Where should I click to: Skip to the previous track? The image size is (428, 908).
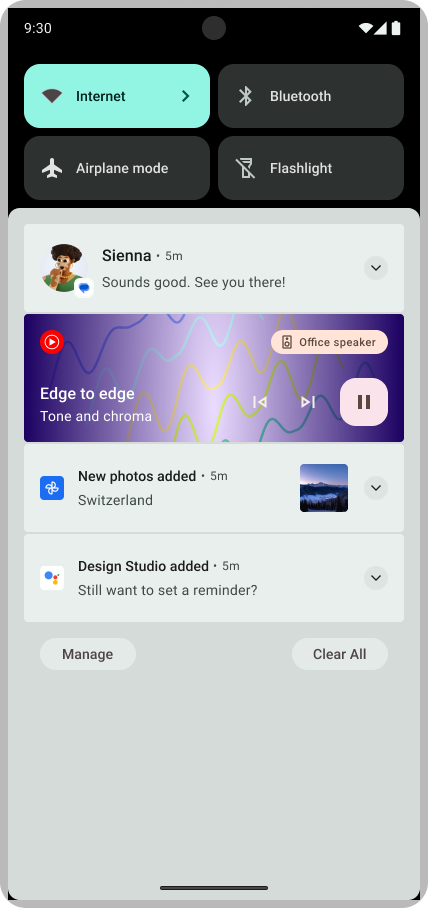[x=259, y=402]
